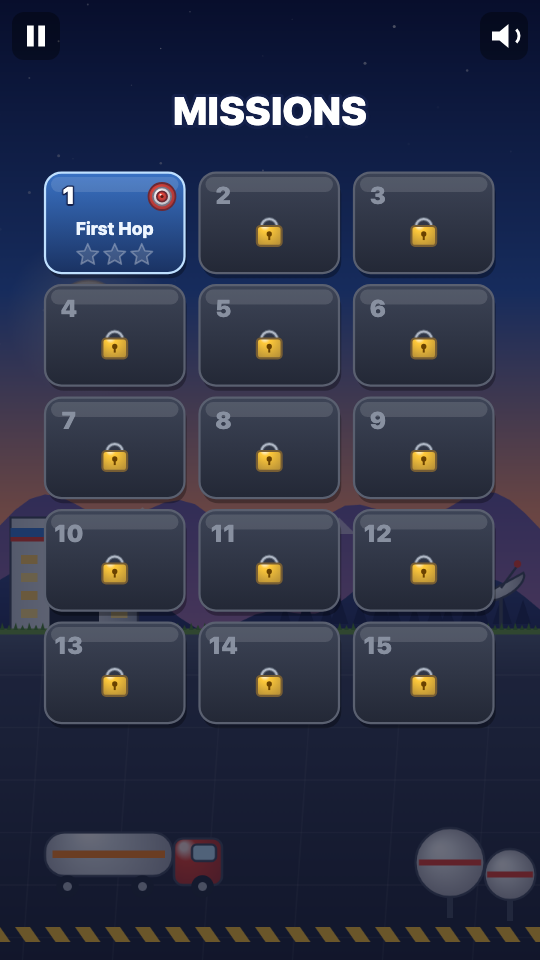This screenshot has width=540, height=960.
Task: Choose locked mission 12
Action: [424, 560]
